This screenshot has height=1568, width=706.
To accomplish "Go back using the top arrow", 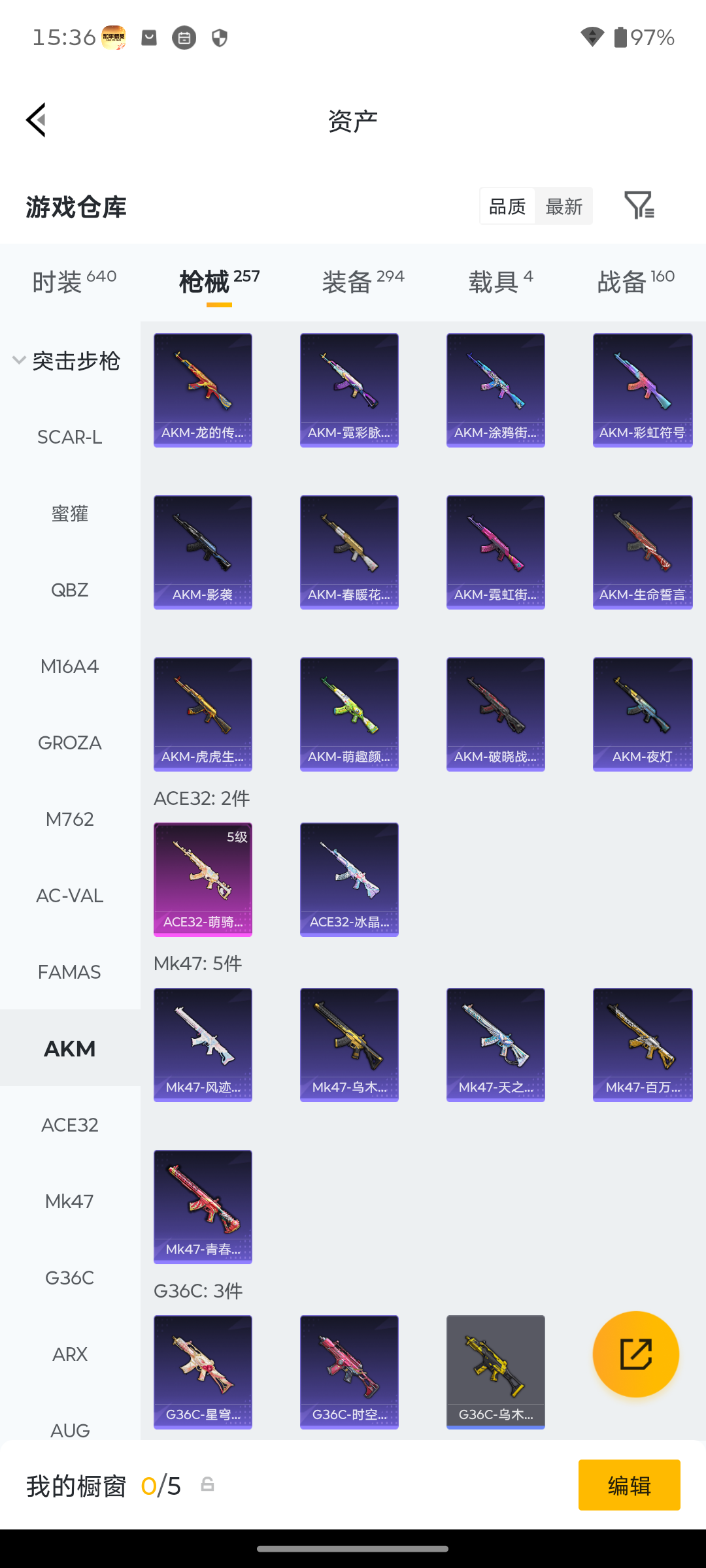I will coord(37,120).
